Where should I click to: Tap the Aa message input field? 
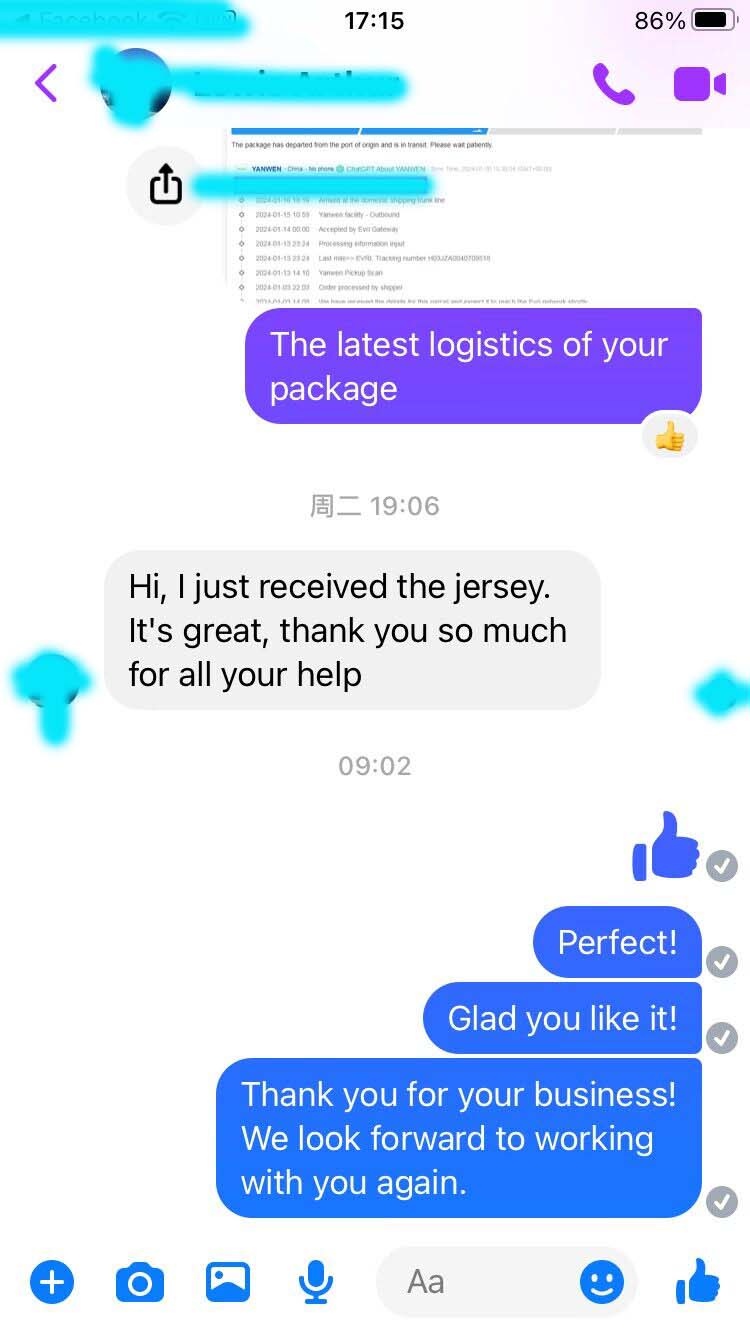tap(480, 1281)
